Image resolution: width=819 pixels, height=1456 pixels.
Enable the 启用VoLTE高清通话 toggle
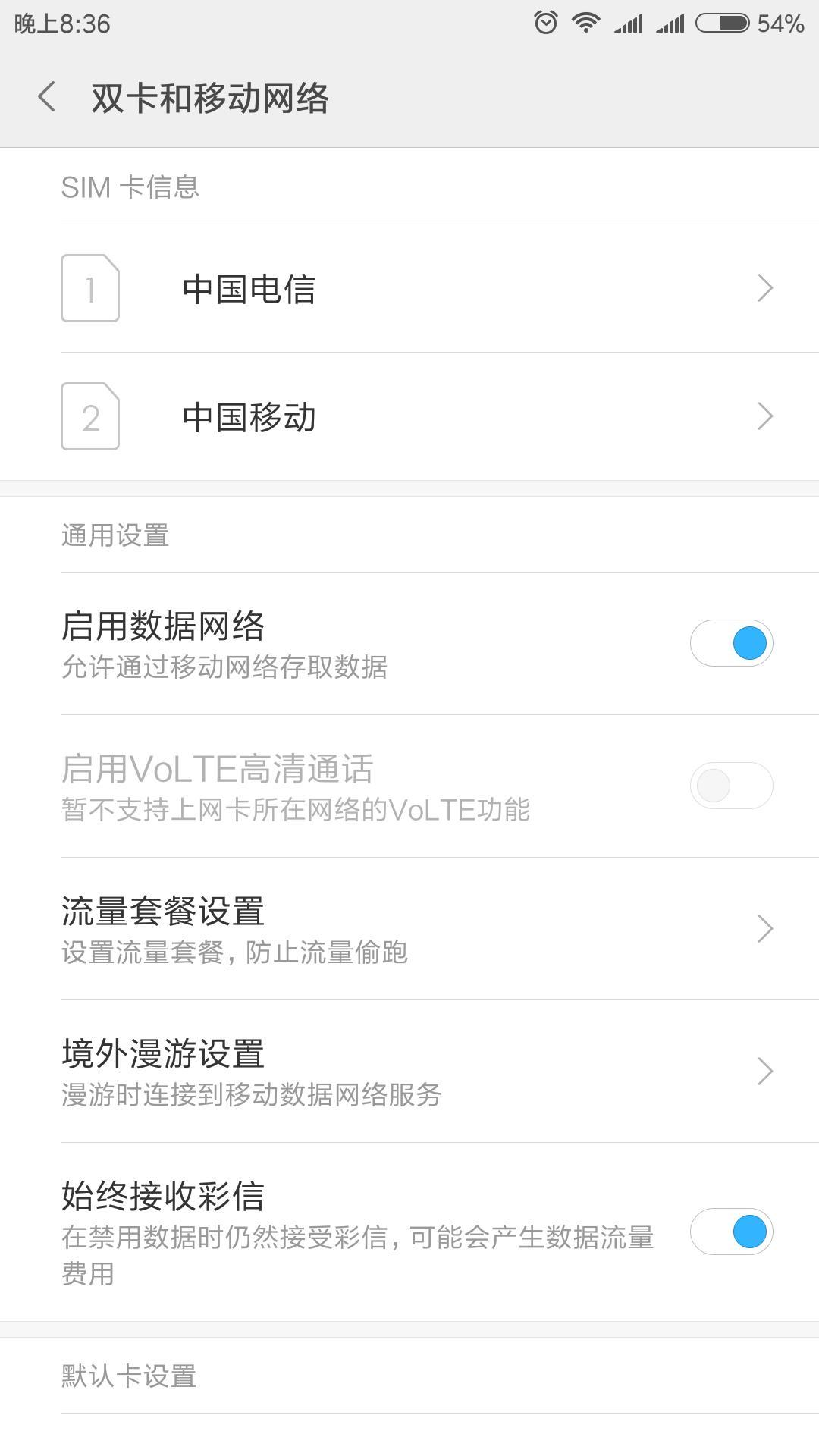pos(731,785)
